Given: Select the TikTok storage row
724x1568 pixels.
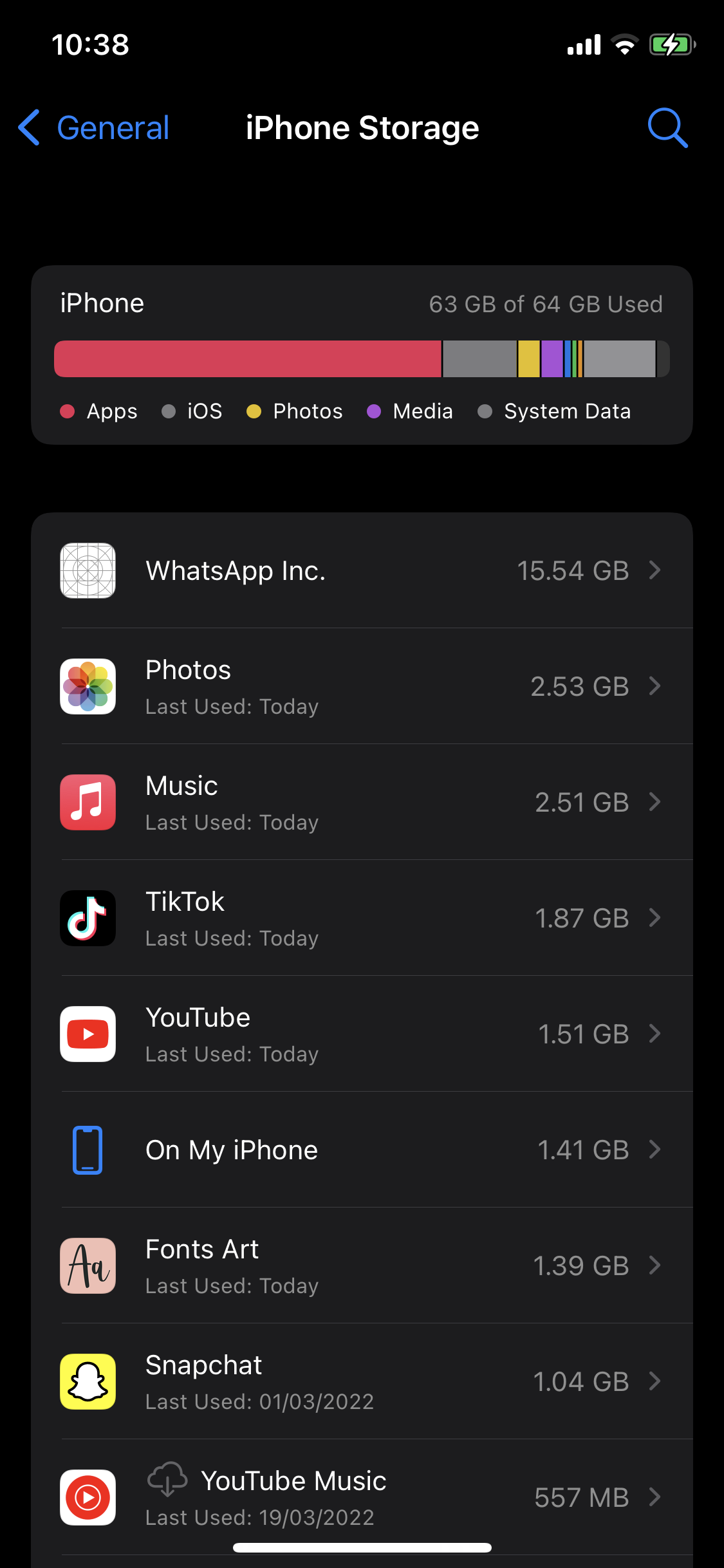Looking at the screenshot, I should coord(362,918).
